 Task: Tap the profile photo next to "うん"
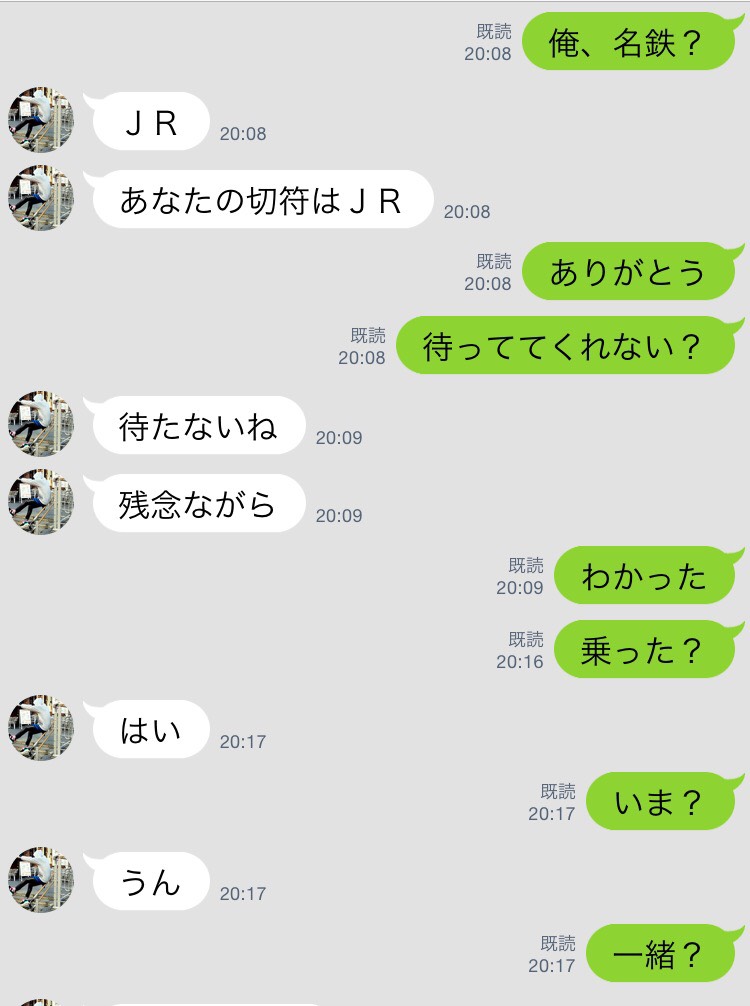(x=41, y=879)
